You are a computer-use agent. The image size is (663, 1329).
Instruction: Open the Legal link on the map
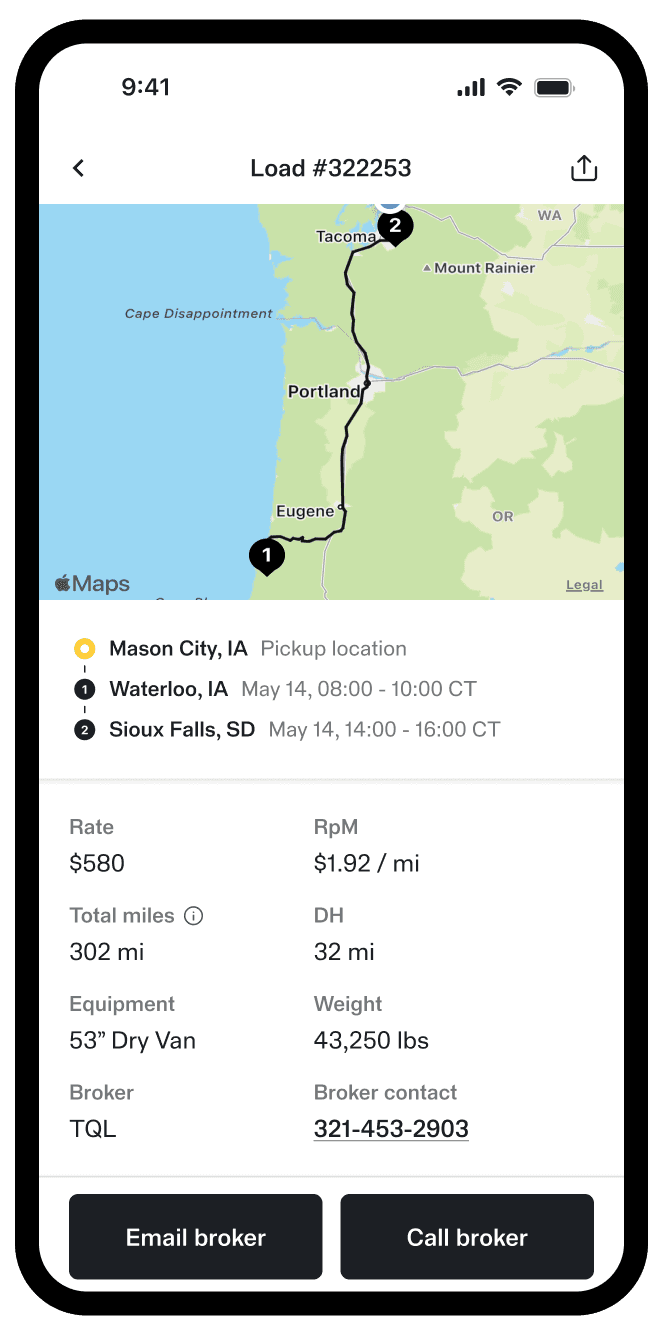pos(584,585)
